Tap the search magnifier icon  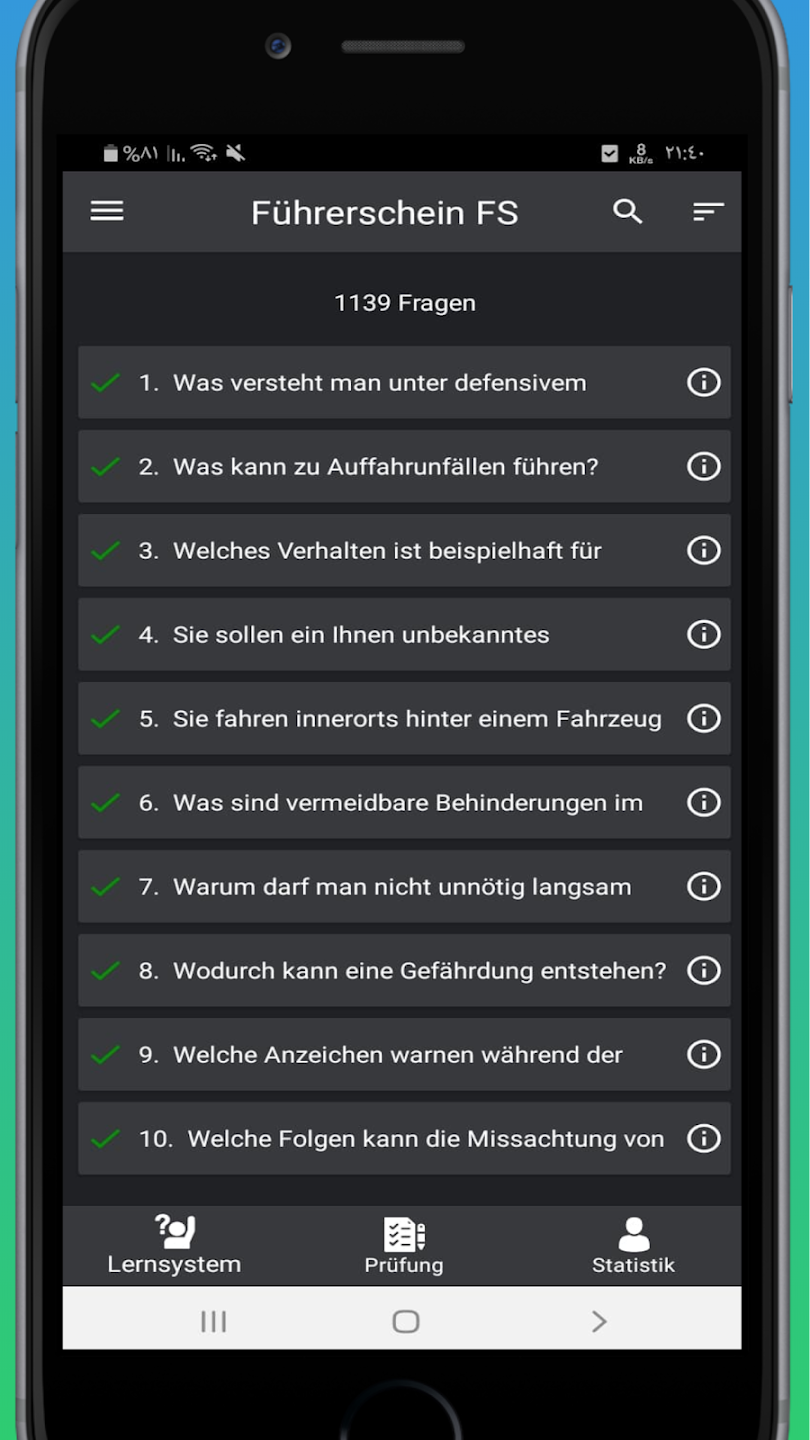(x=628, y=212)
